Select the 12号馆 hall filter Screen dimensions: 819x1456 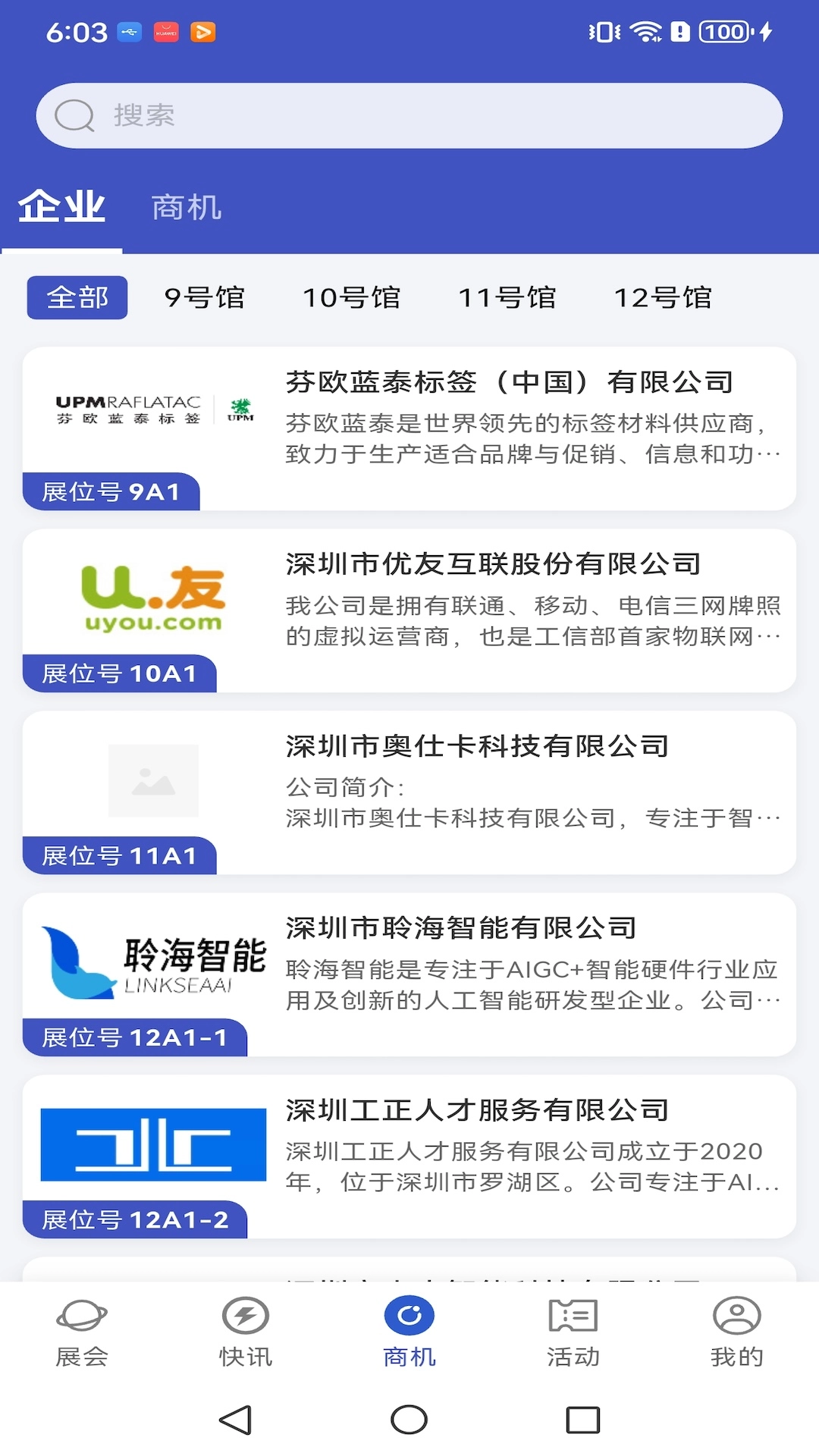pos(664,297)
